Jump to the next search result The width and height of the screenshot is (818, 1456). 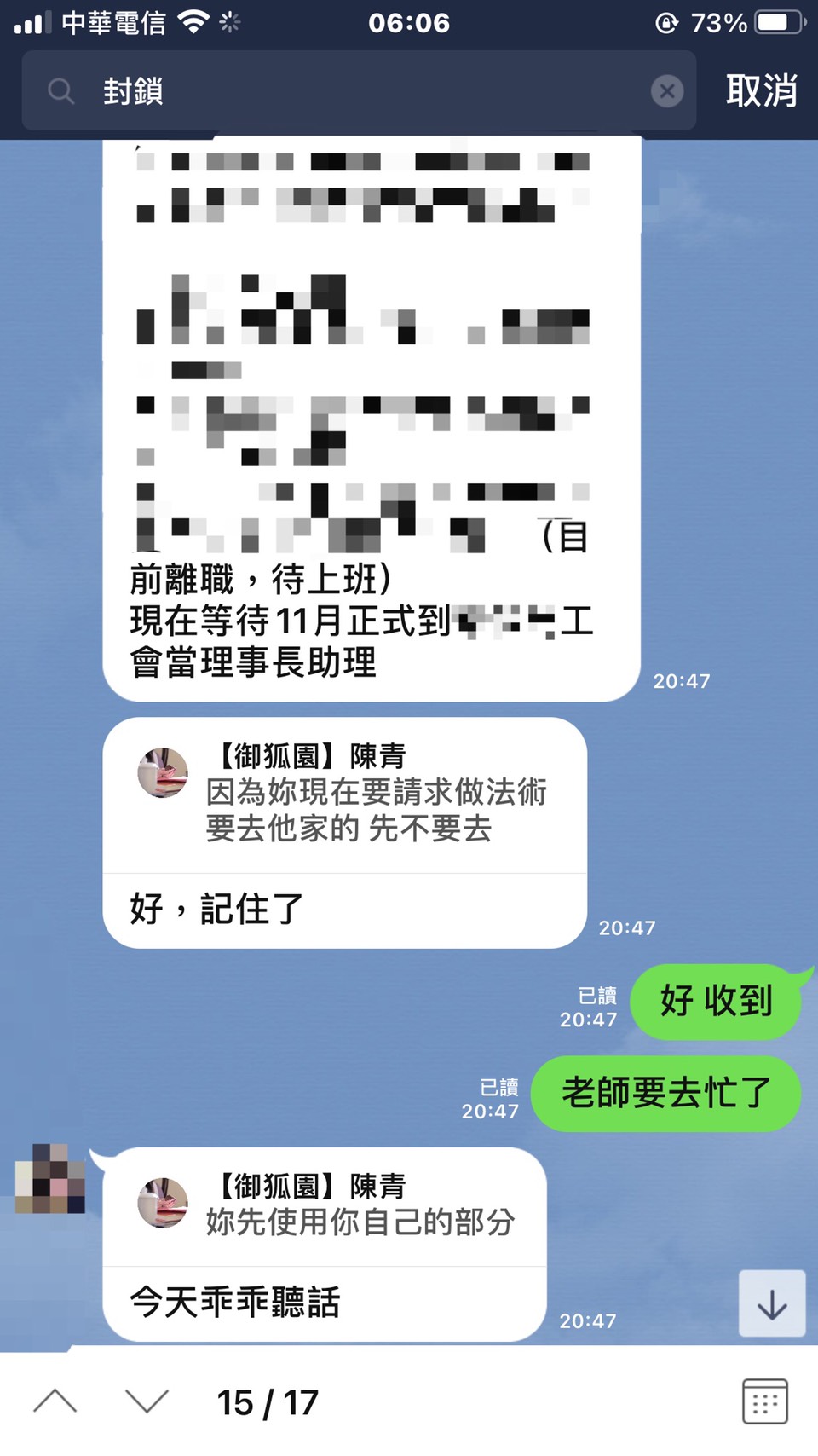pos(147,1401)
